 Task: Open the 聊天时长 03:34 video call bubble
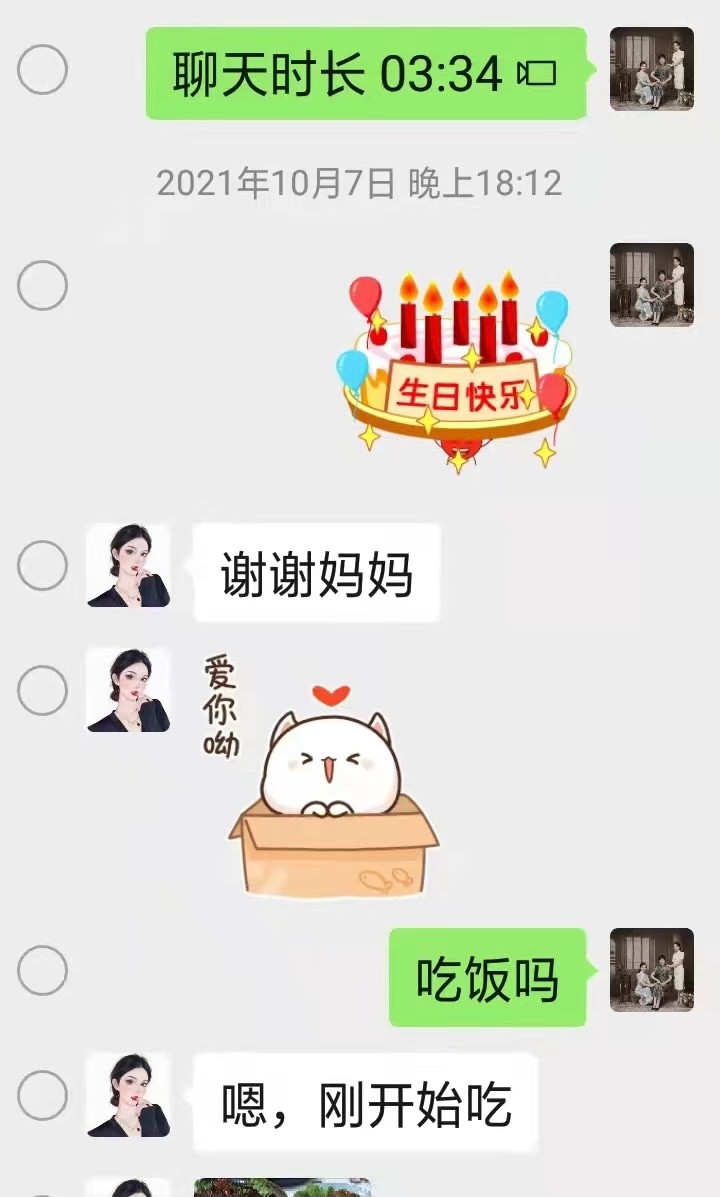point(365,74)
